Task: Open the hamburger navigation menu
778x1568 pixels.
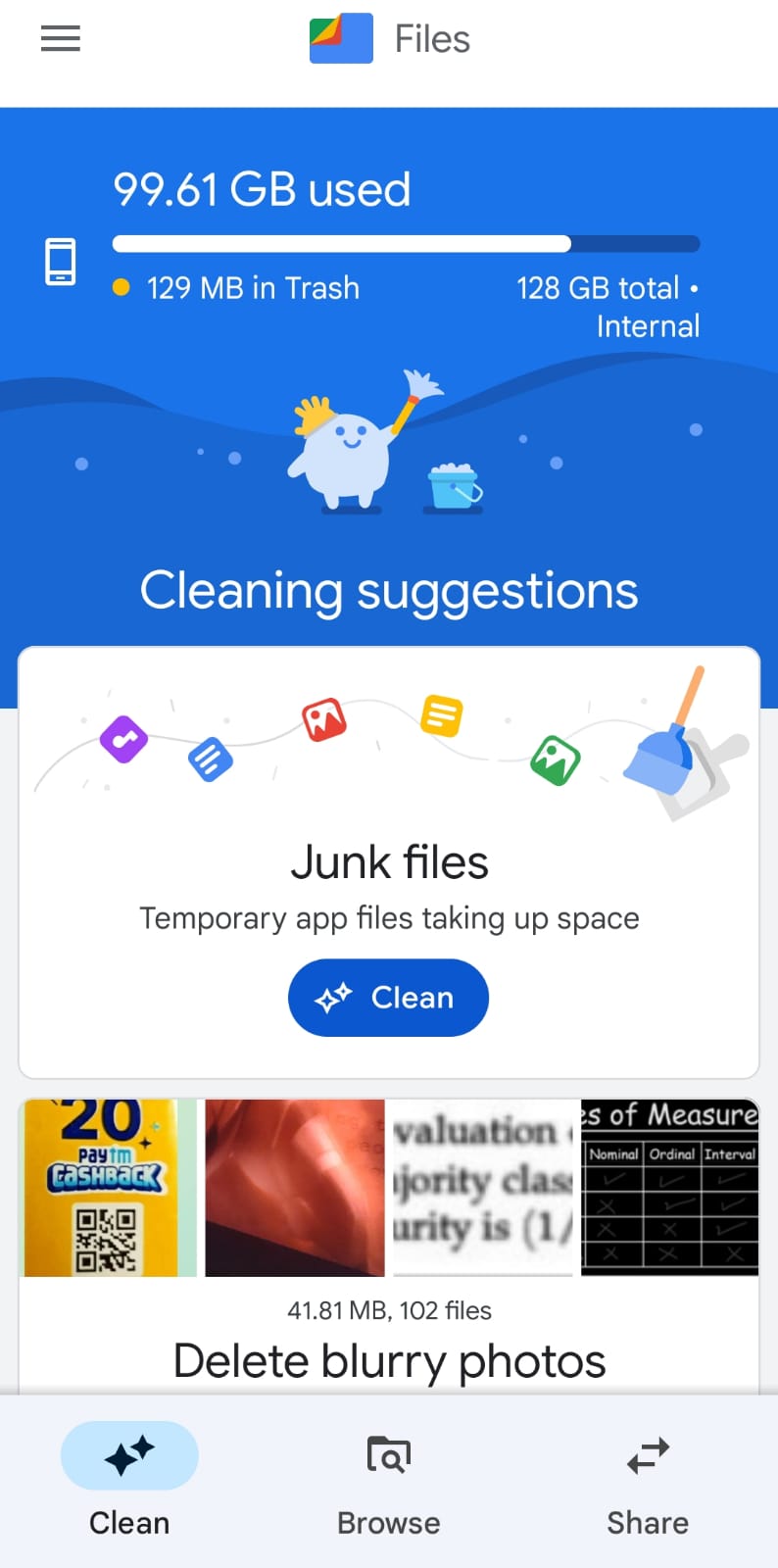Action: point(61,39)
